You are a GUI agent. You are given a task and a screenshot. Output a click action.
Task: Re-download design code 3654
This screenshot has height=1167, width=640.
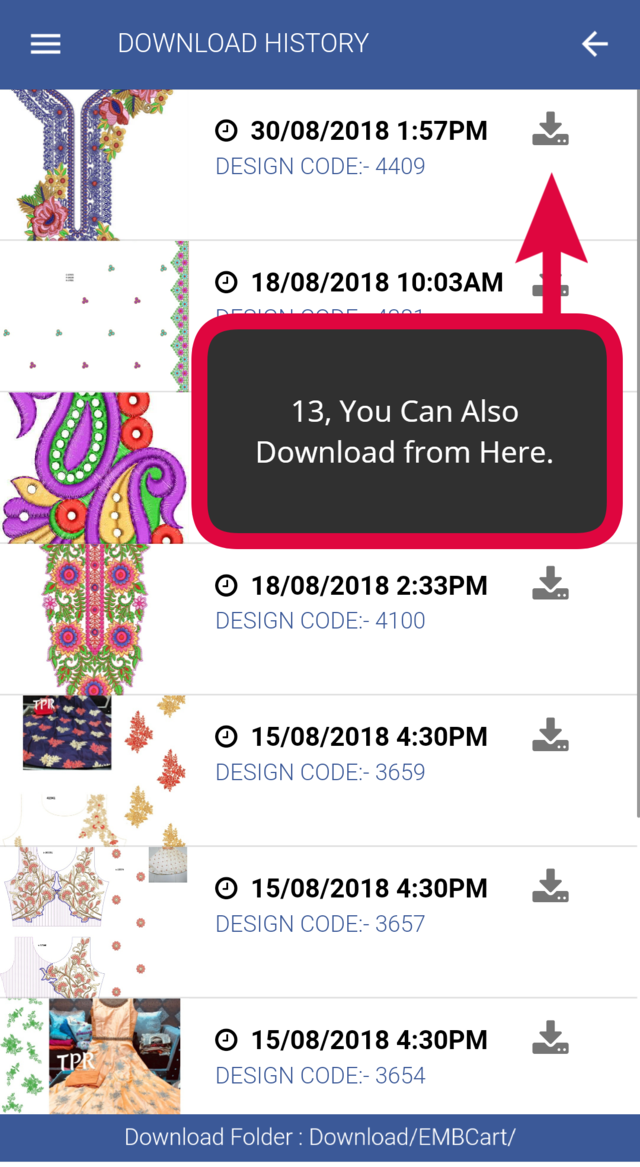550,1039
